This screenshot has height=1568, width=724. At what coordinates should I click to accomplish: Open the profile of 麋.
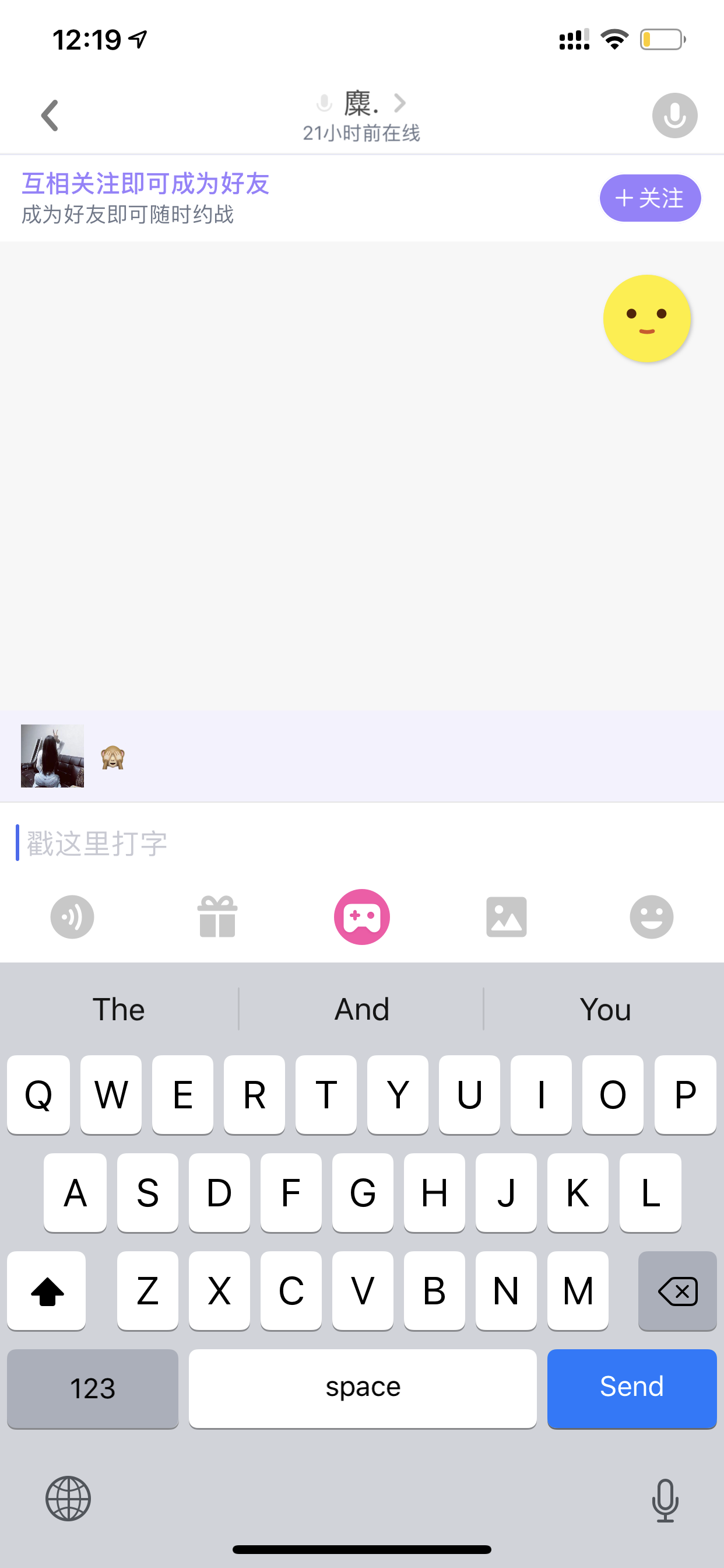click(362, 103)
